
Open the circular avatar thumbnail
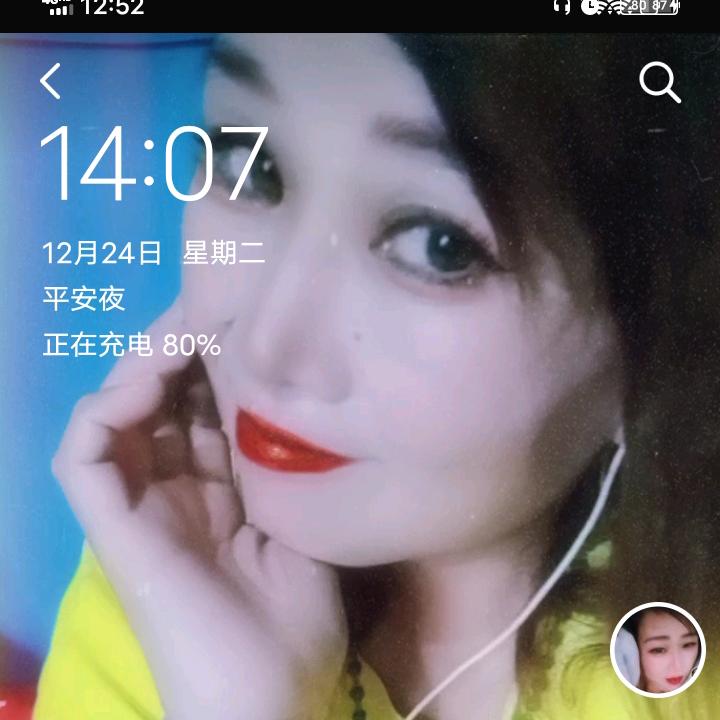[x=658, y=650]
